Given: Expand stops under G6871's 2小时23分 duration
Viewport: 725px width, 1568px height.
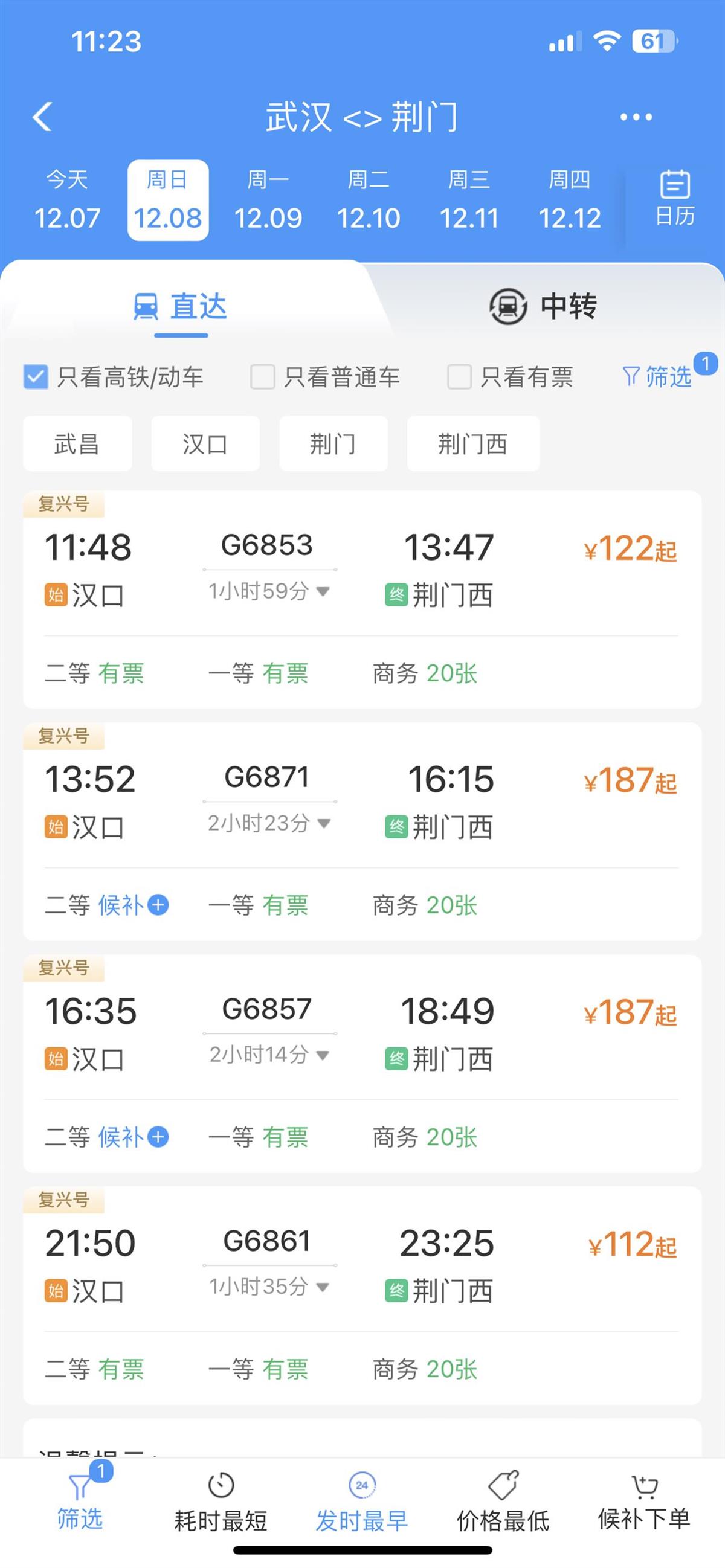Looking at the screenshot, I should click(x=269, y=823).
